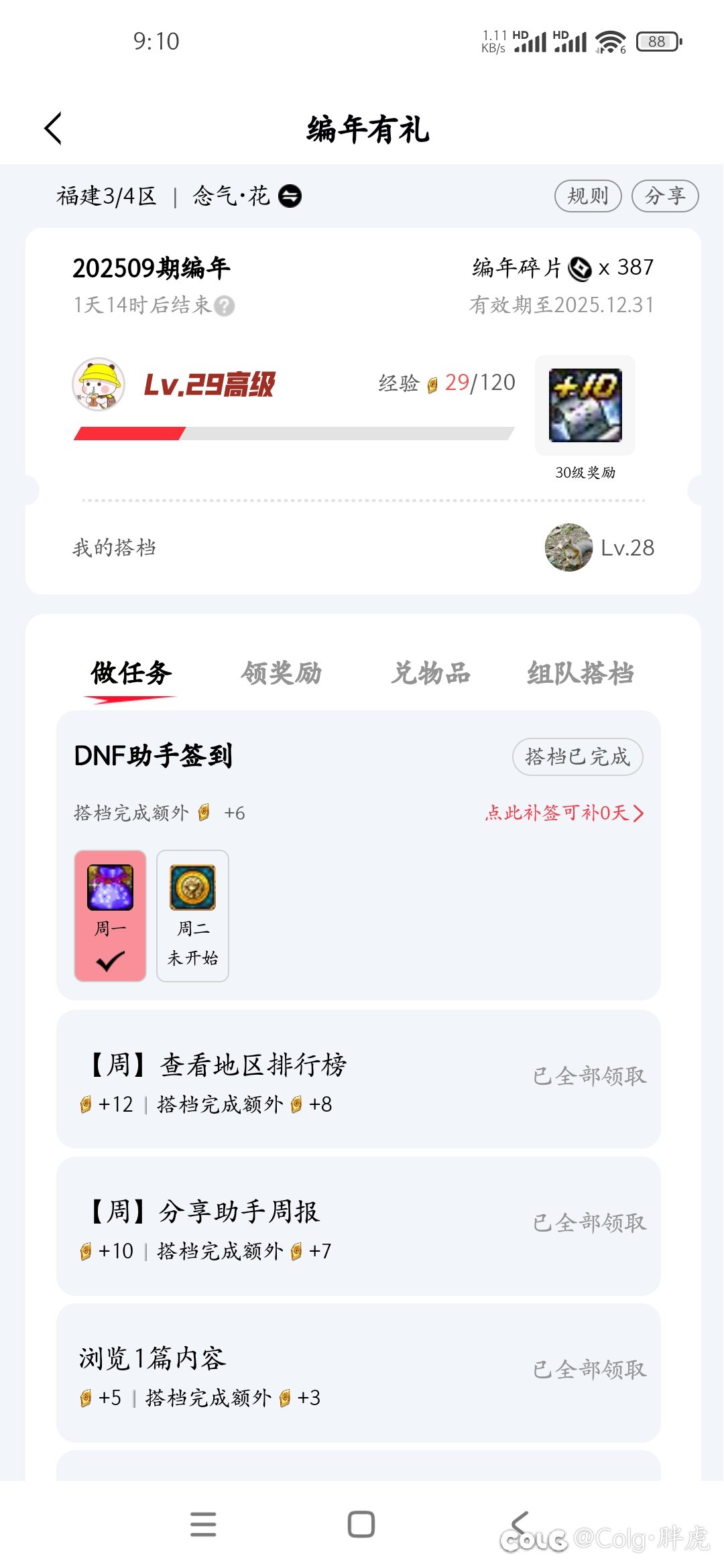Screen dimensions: 724x1568
Task: Tap the 分享 share button
Action: [x=664, y=196]
